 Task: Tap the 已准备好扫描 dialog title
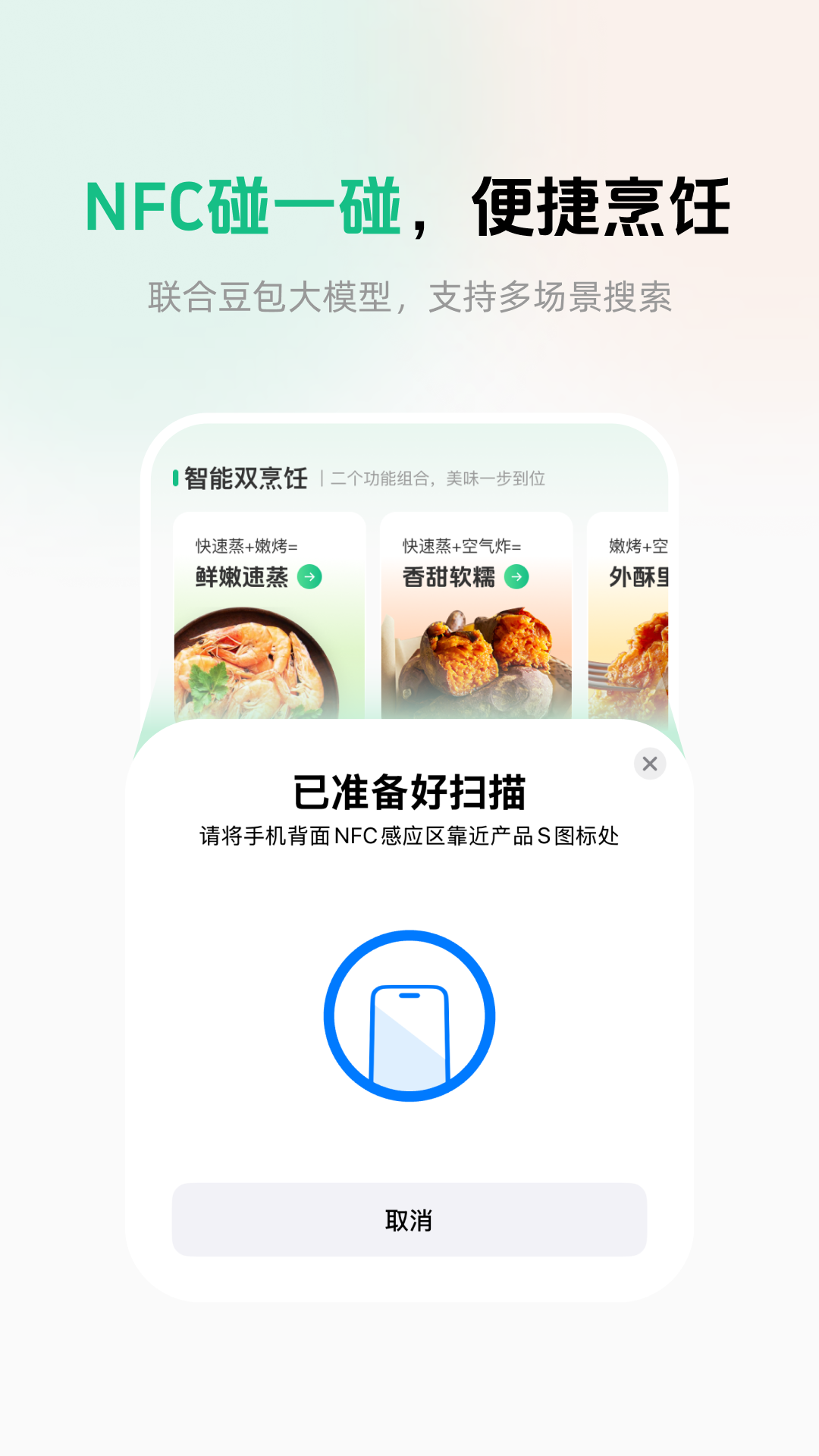[409, 791]
